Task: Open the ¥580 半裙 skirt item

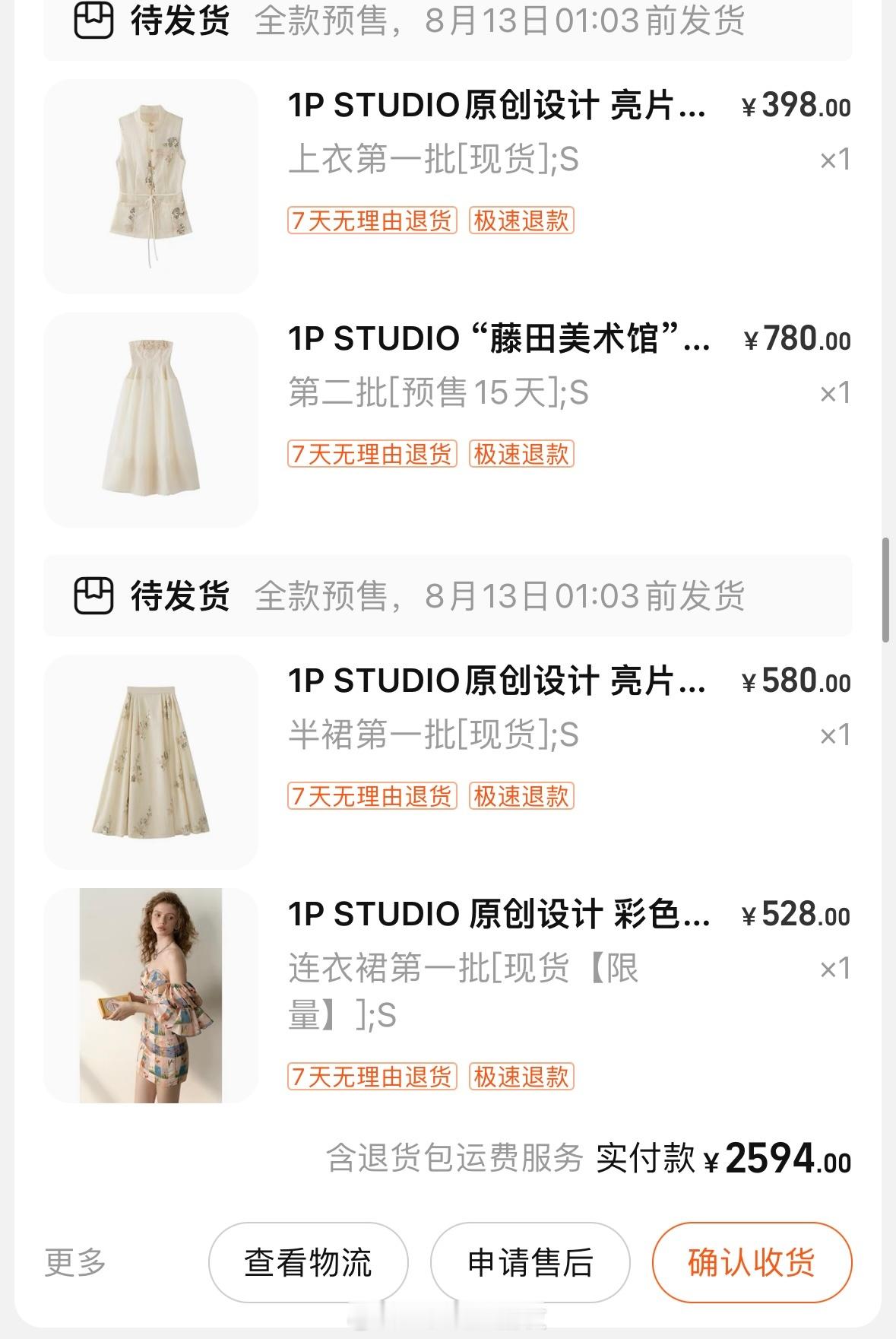Action: pos(497,681)
